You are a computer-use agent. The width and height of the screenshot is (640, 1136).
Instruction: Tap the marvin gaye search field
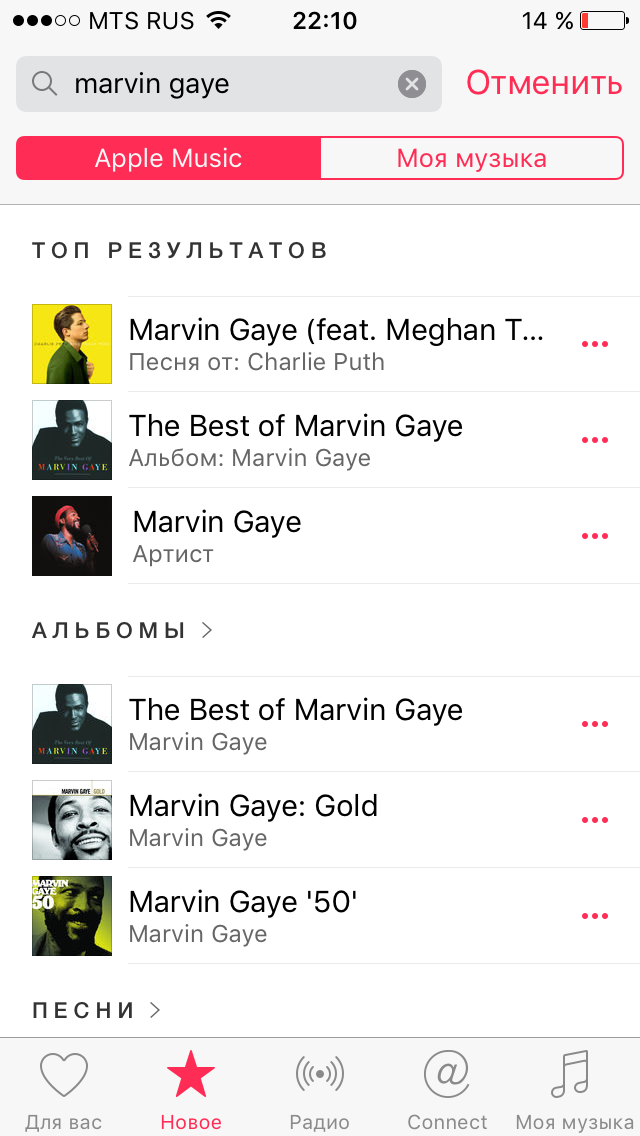[228, 84]
